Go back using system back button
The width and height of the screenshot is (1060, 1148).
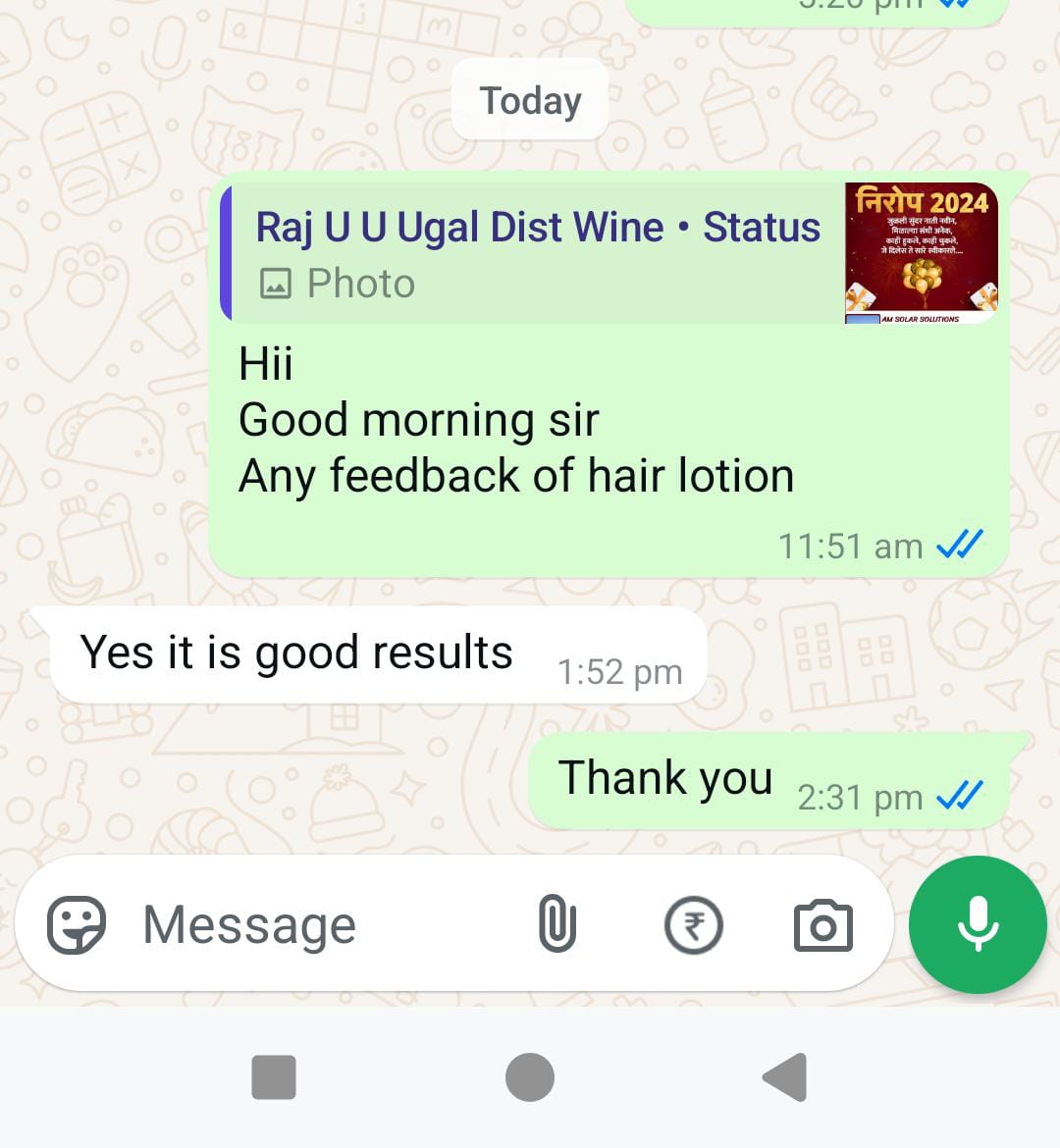coord(785,1077)
